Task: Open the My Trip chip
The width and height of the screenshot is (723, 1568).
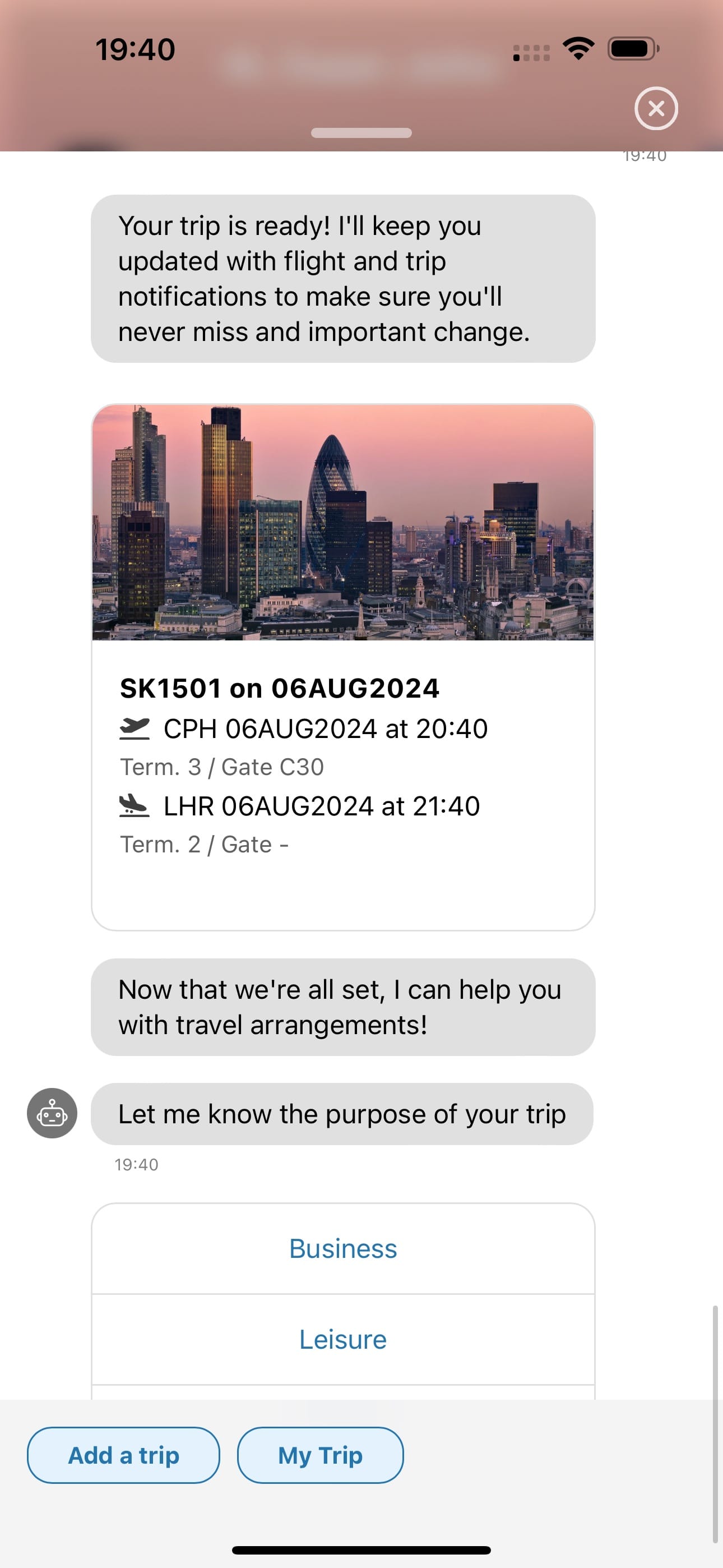Action: tap(320, 1455)
